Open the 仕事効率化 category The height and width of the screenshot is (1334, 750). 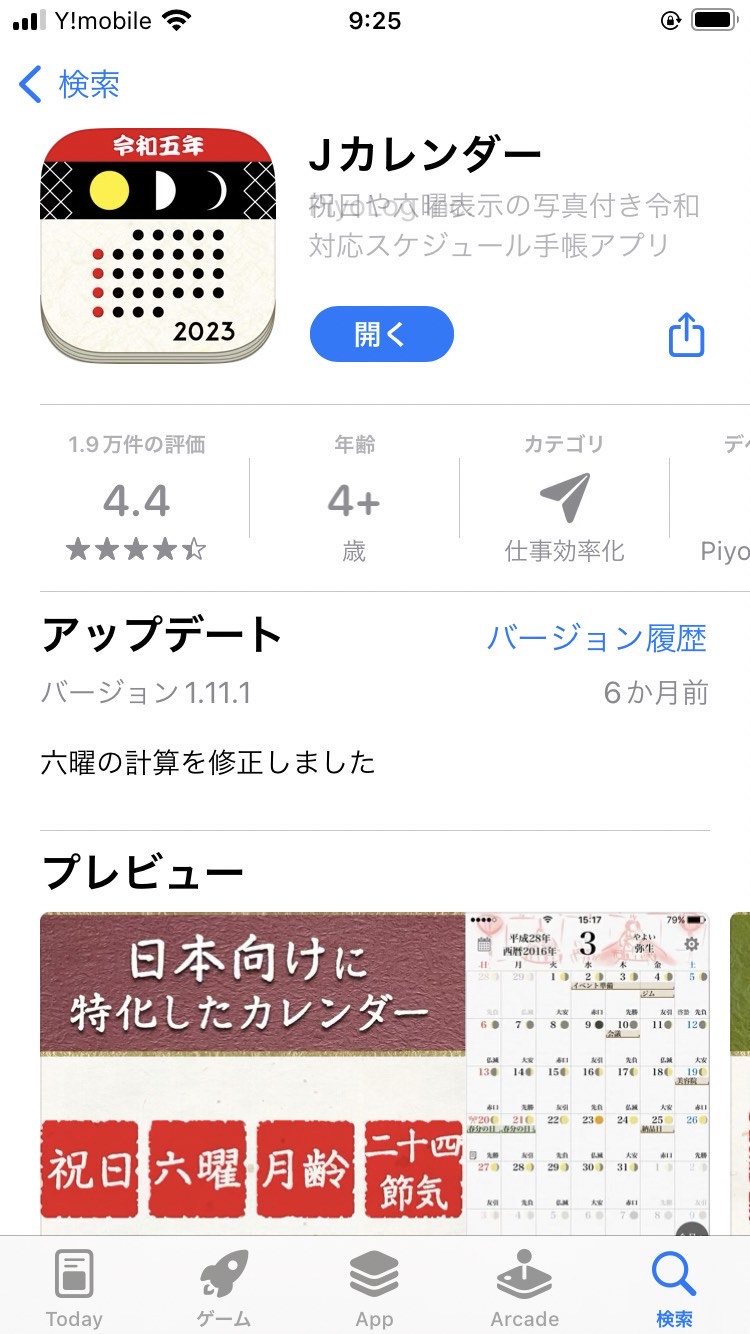[564, 498]
